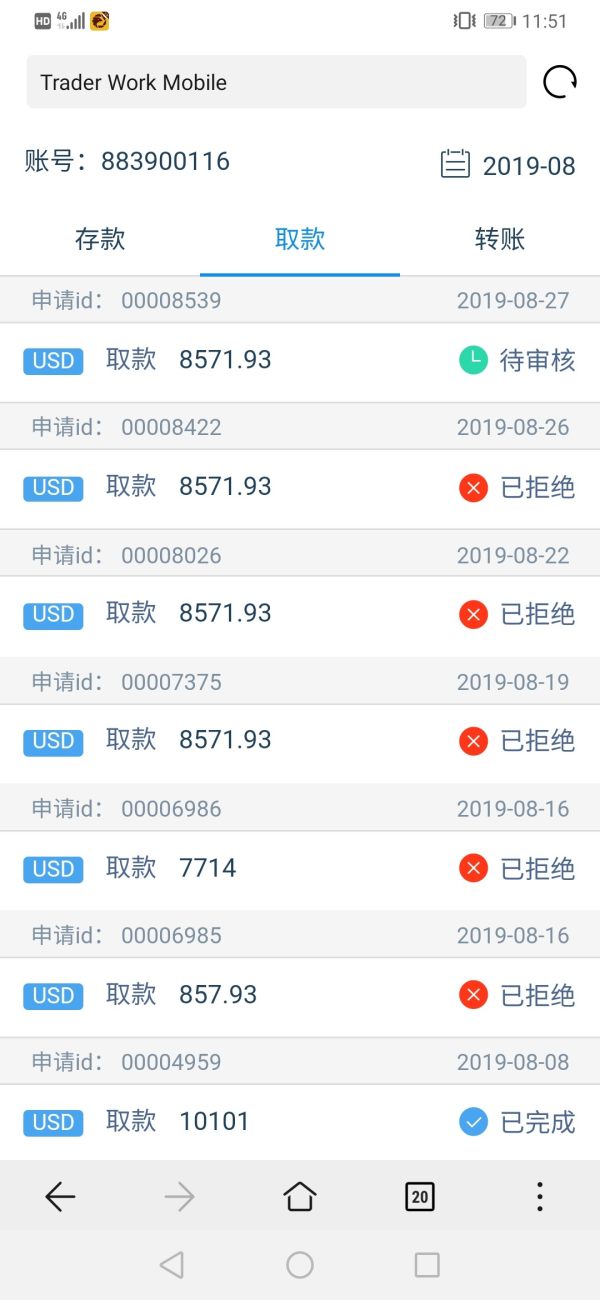This screenshot has width=600, height=1300.
Task: Go back with the browser back arrow
Action: [60, 1196]
